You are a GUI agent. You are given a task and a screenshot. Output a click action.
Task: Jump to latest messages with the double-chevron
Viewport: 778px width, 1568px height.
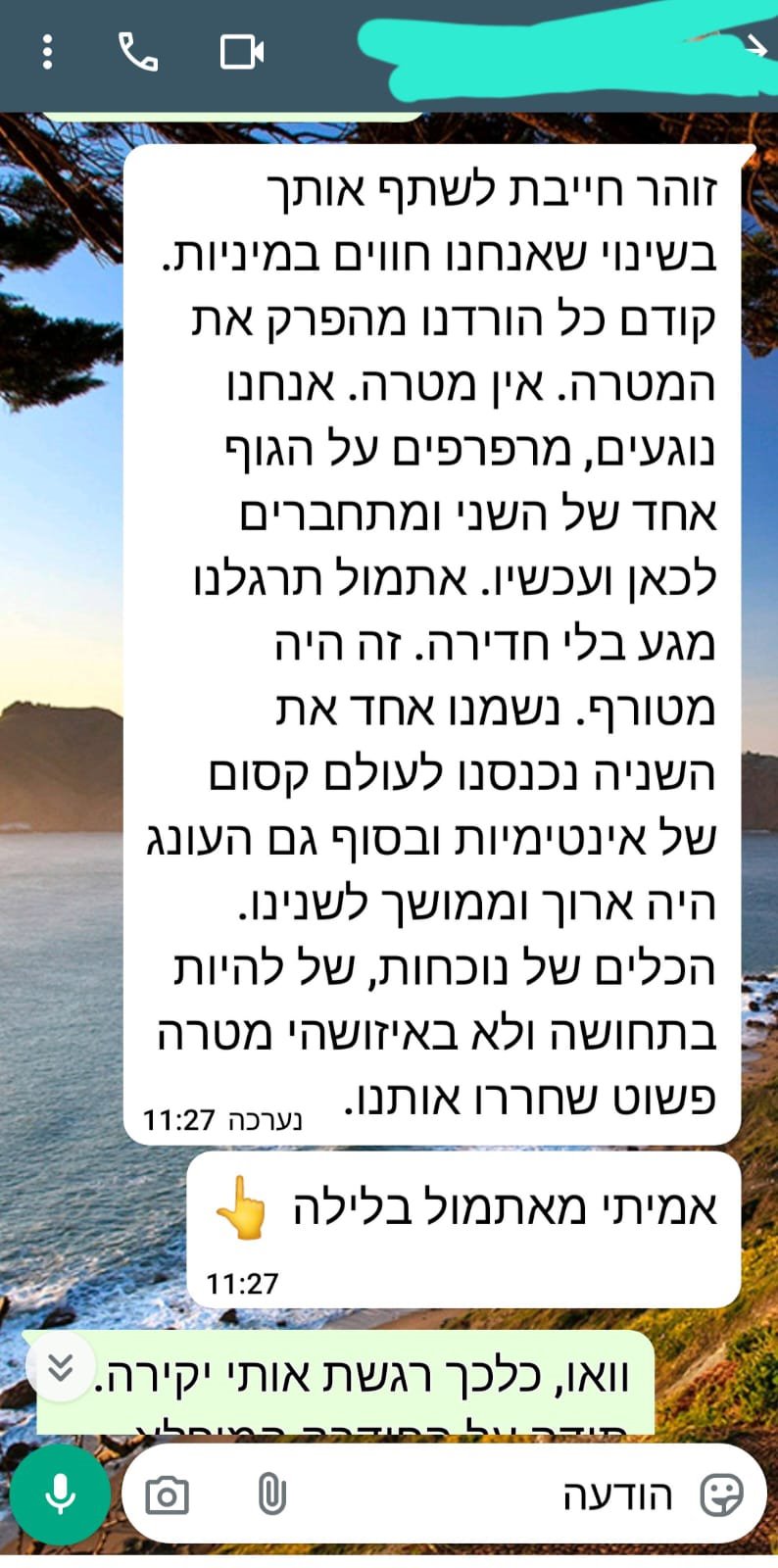[60, 1367]
